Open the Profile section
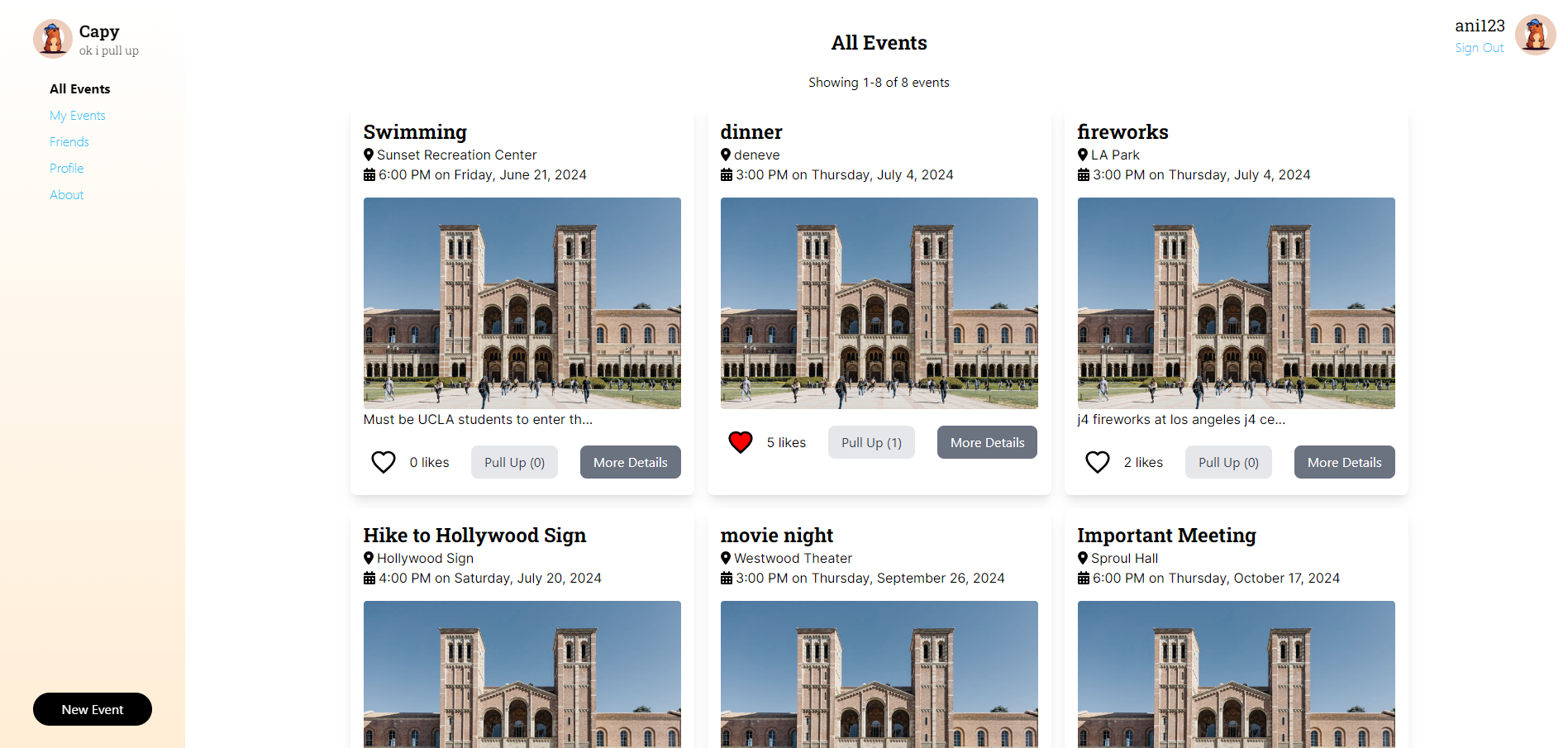The height and width of the screenshot is (748, 1568). pos(67,169)
